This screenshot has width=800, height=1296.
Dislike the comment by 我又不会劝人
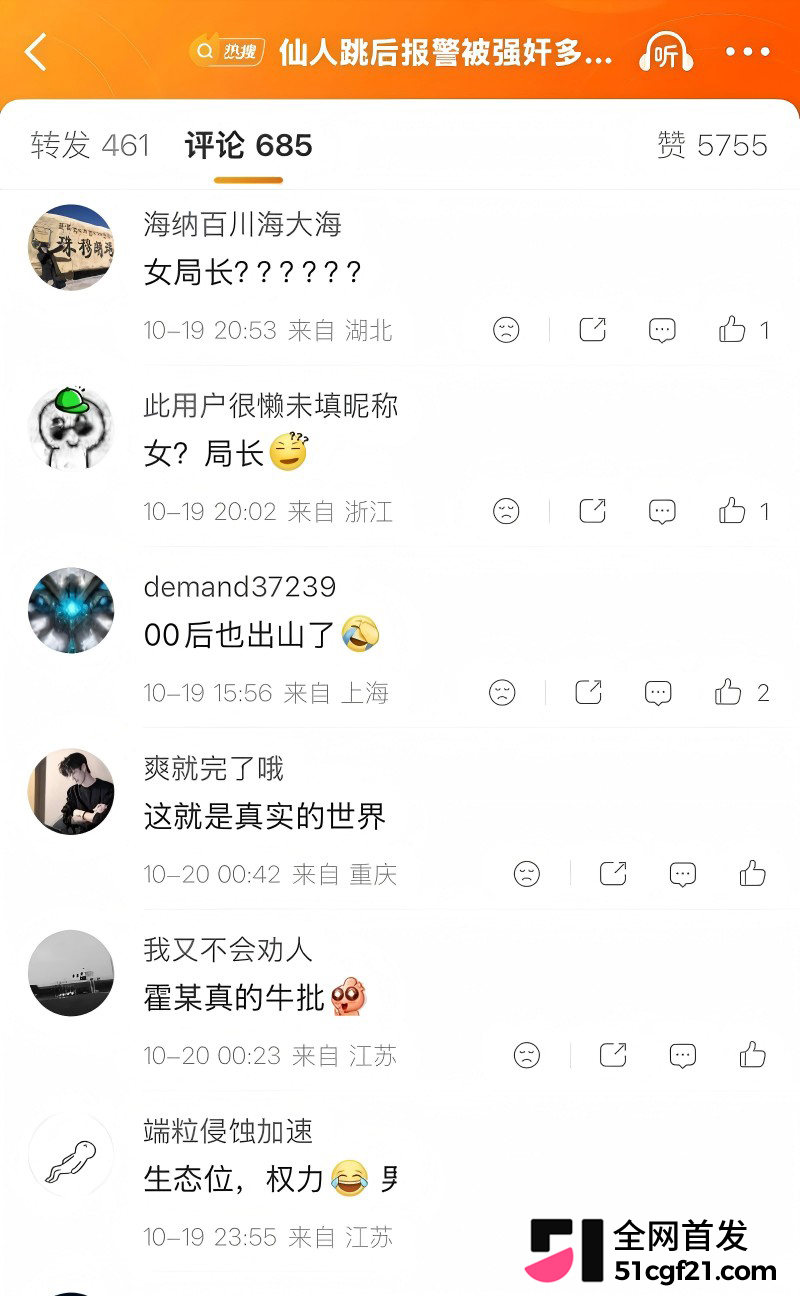[x=527, y=1055]
